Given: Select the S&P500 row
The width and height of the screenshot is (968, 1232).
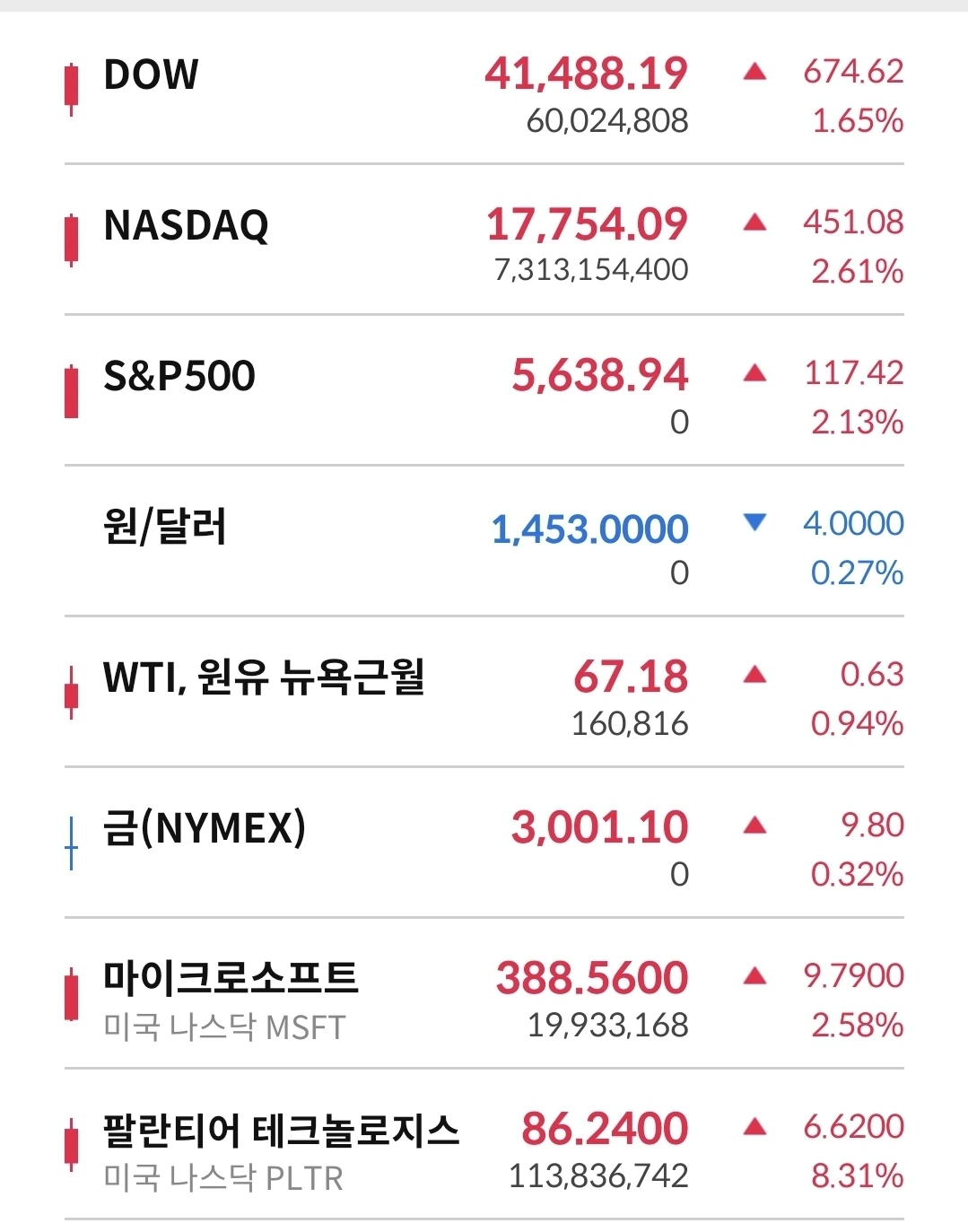Looking at the screenshot, I should [484, 391].
